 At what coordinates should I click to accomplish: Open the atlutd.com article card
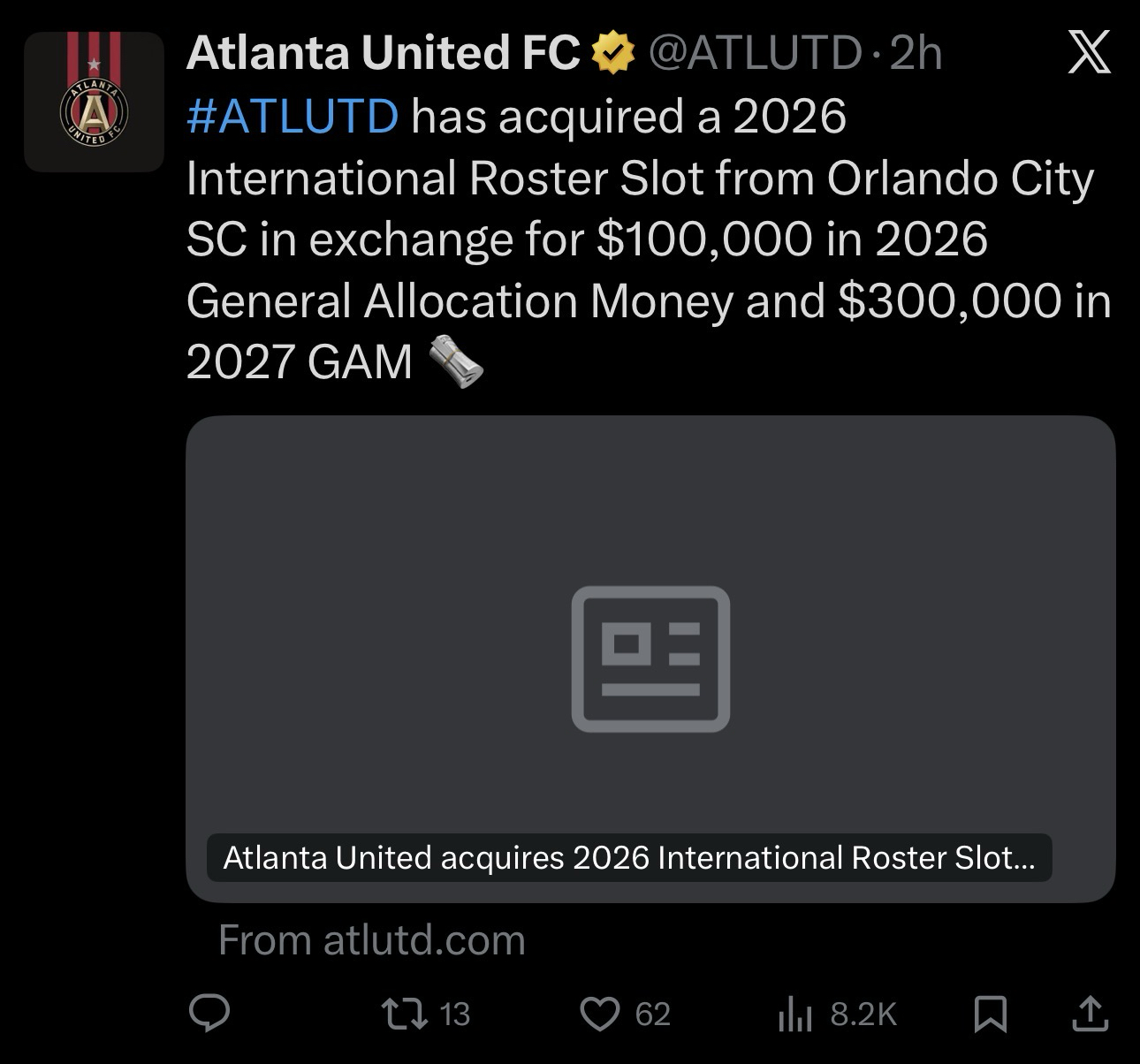pos(650,658)
